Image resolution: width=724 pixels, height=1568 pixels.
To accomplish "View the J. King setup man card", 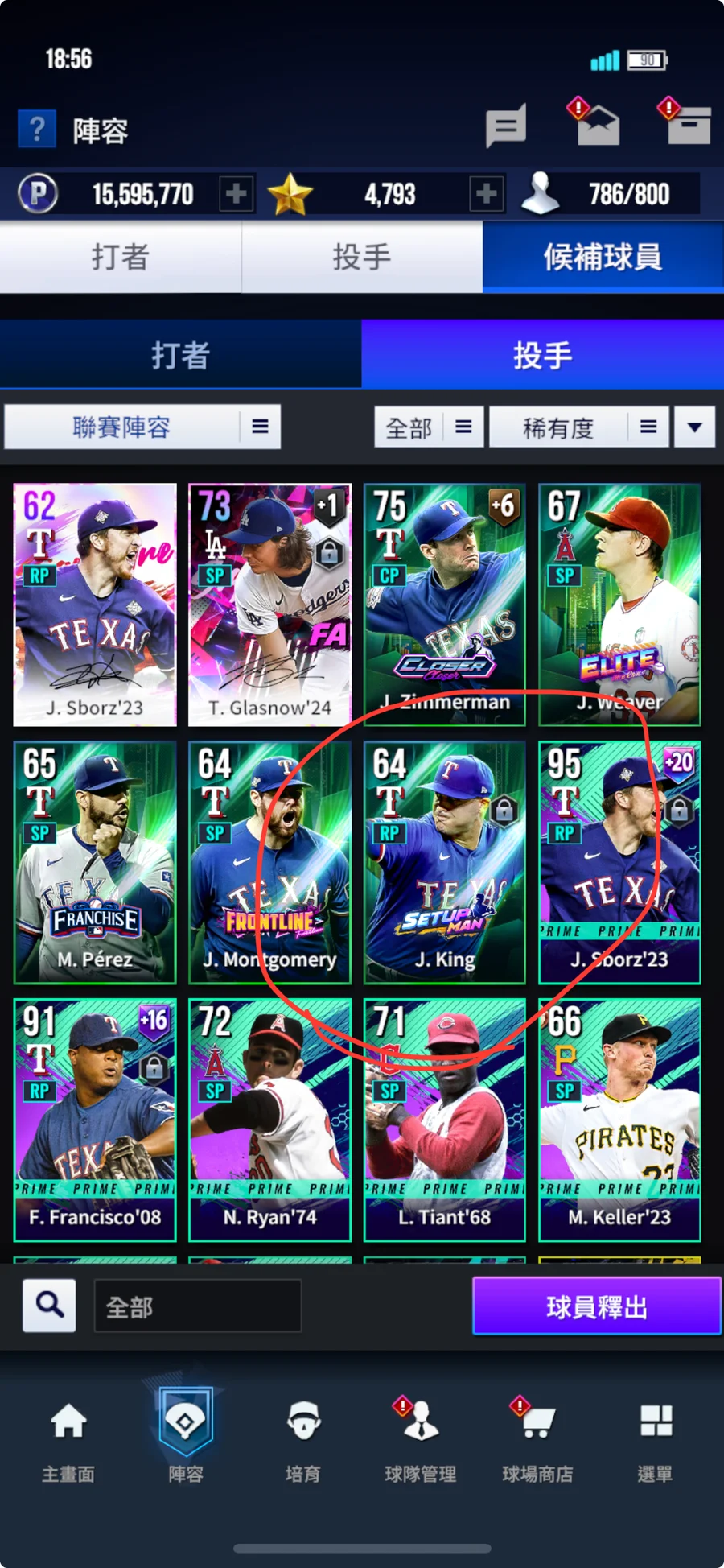I will click(x=445, y=862).
